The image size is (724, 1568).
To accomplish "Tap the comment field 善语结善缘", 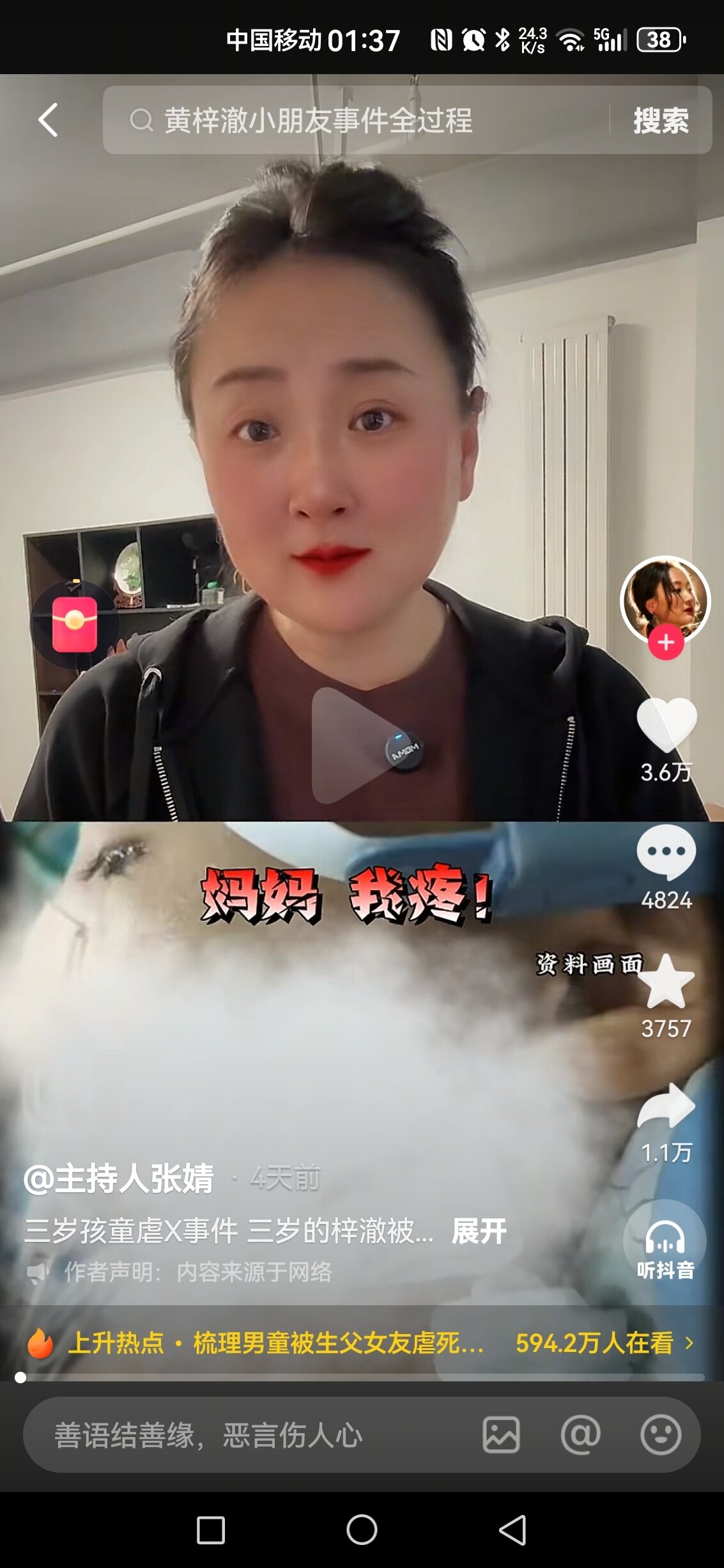I will (x=243, y=1435).
